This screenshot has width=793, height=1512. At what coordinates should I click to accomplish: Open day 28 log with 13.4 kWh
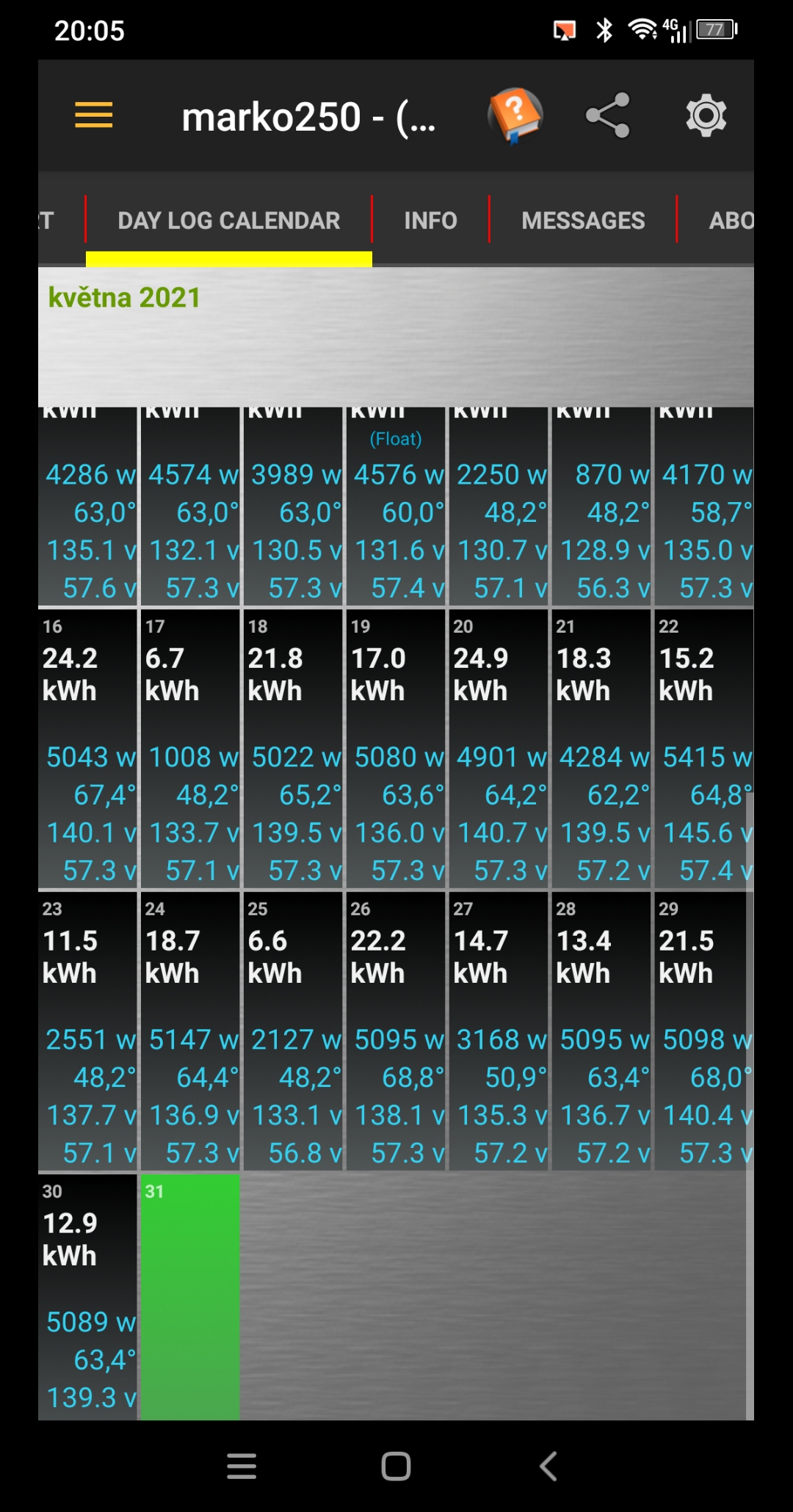[601, 1031]
